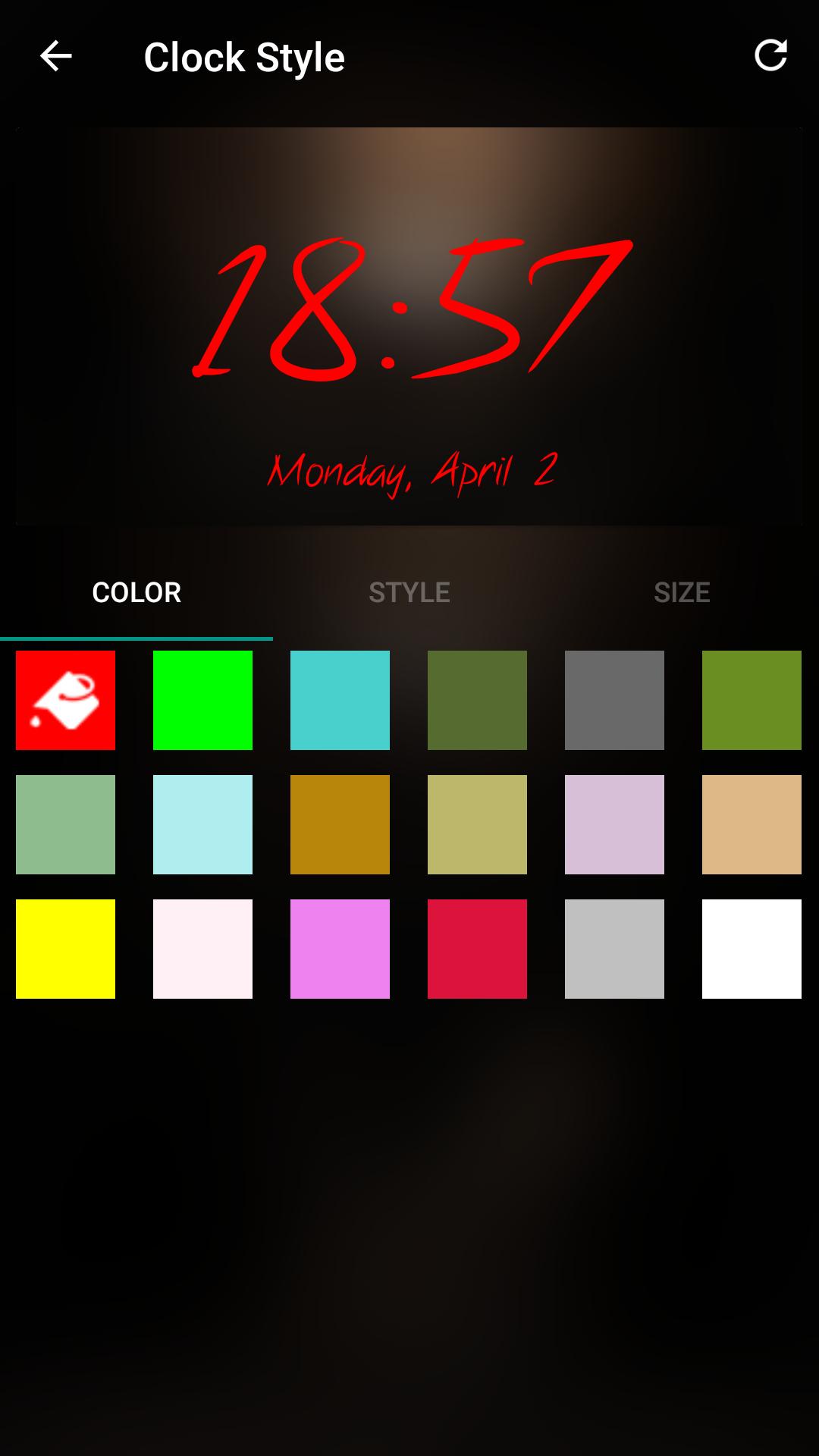Choose the bright green color swatch
The width and height of the screenshot is (819, 1456).
coord(202,700)
